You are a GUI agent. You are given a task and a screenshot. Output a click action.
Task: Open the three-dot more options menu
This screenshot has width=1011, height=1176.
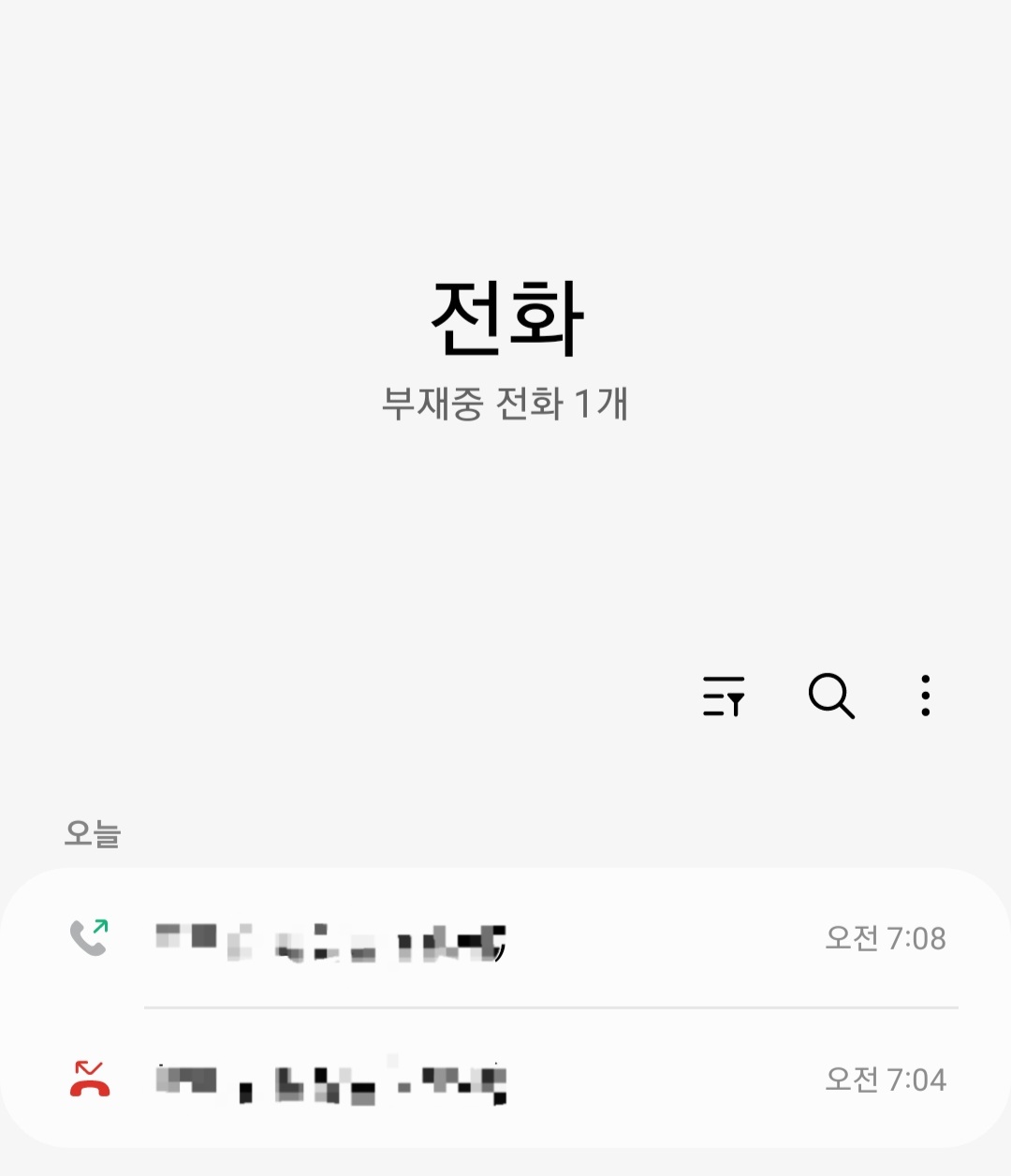click(925, 696)
